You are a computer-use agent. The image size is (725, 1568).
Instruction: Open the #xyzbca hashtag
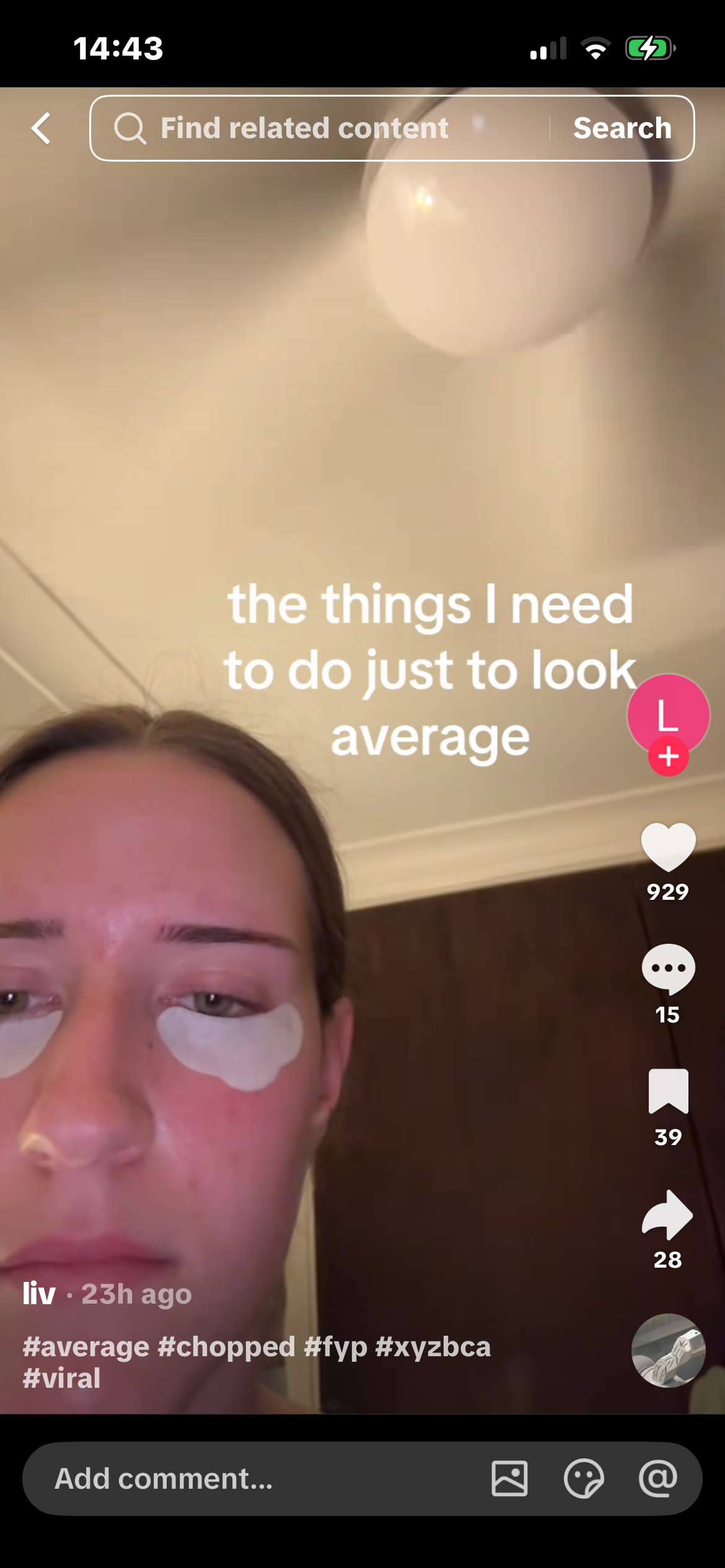pyautogui.click(x=433, y=1347)
